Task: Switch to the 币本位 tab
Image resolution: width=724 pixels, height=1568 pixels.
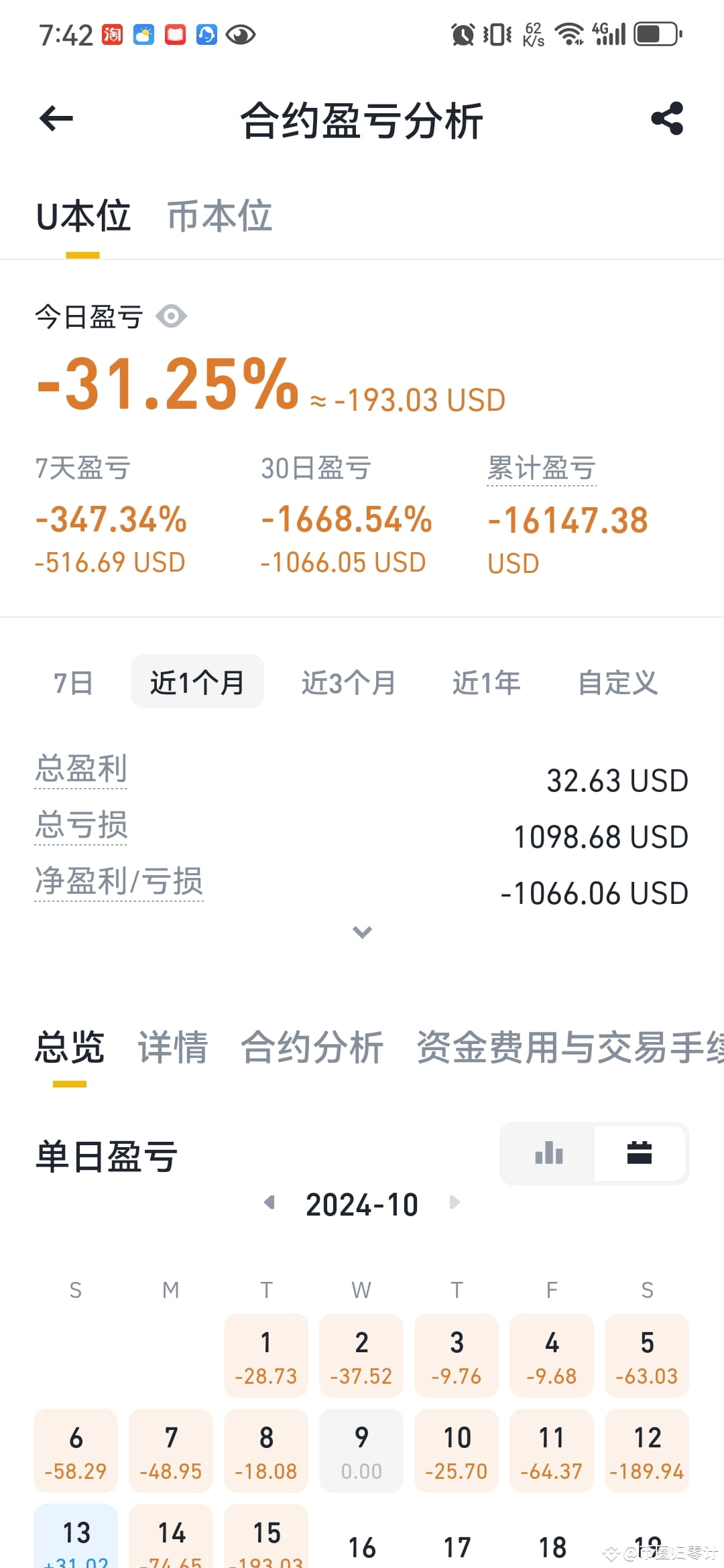Action: coord(218,216)
